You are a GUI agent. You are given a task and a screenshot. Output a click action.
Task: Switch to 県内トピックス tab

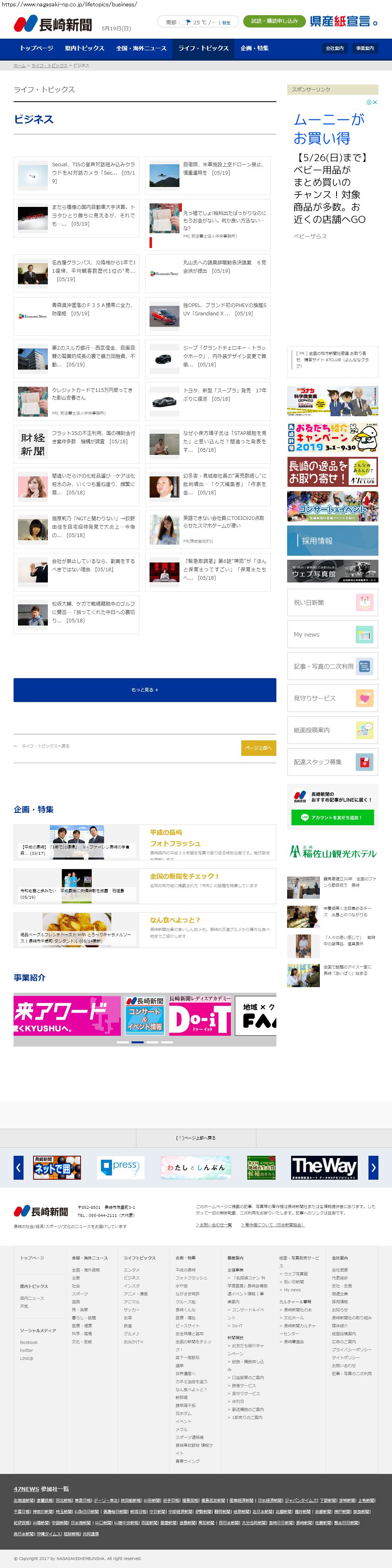point(84,48)
